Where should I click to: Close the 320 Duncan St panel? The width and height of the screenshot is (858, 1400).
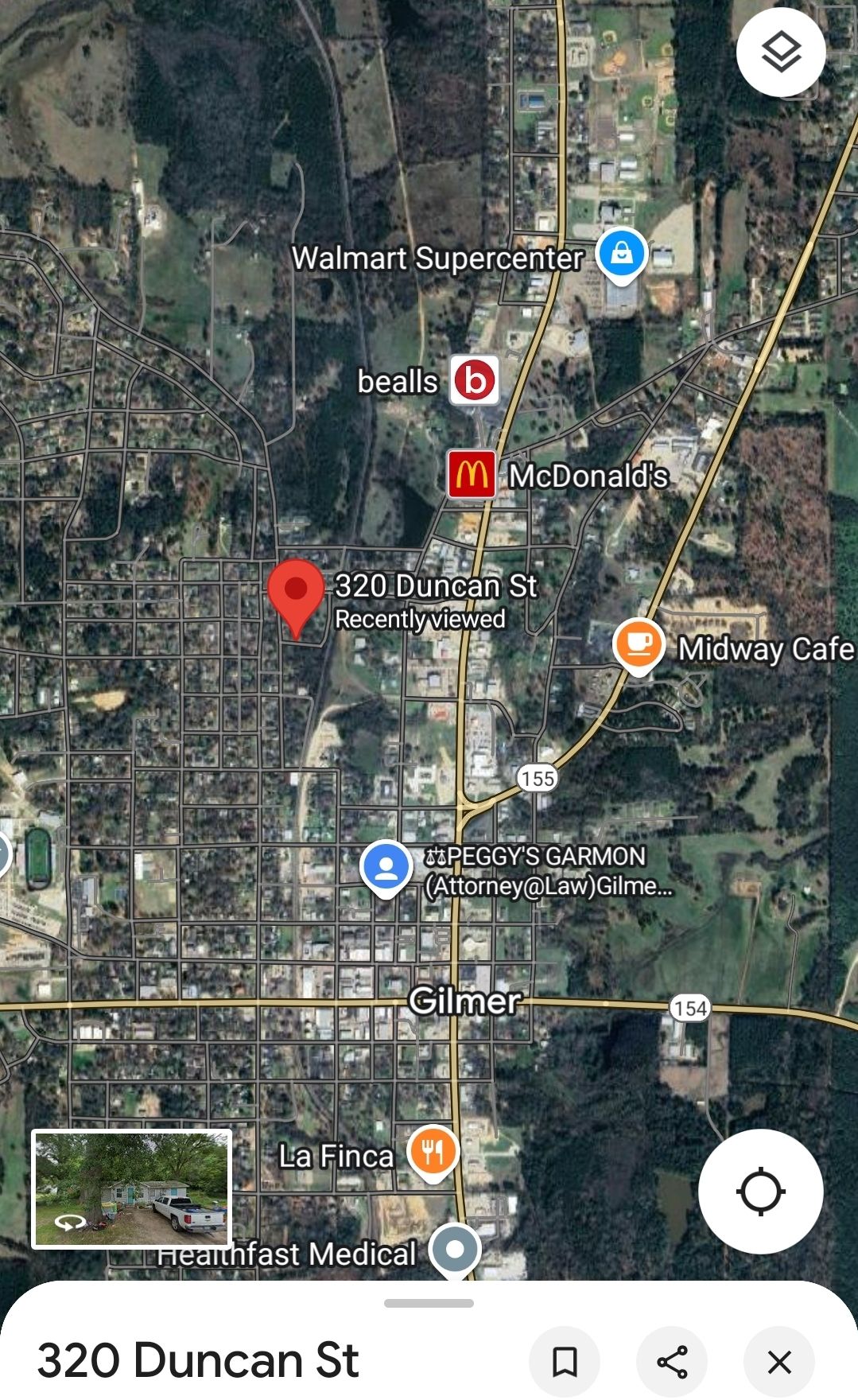[779, 1361]
